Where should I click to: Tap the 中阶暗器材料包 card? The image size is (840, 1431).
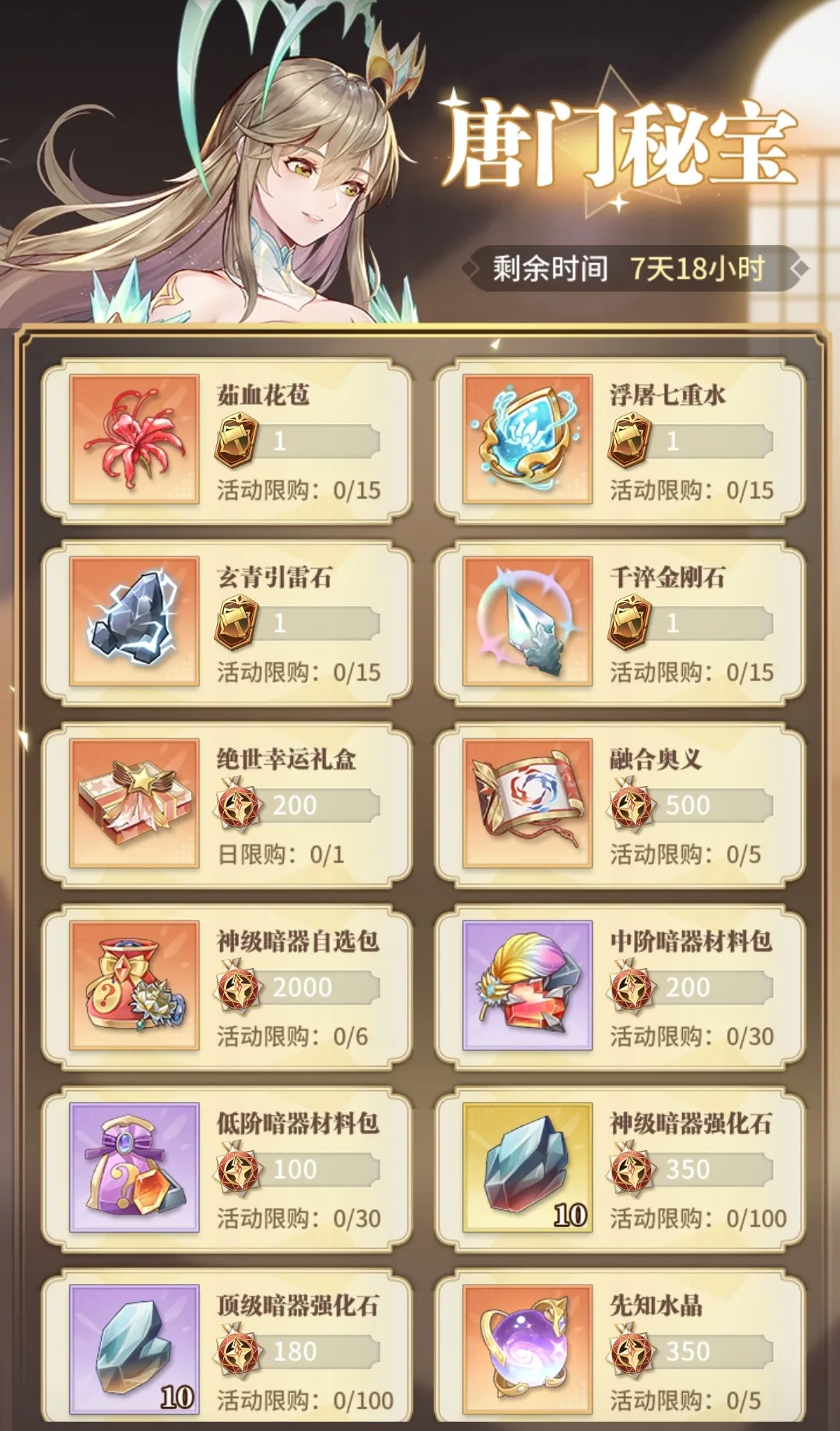point(619,987)
